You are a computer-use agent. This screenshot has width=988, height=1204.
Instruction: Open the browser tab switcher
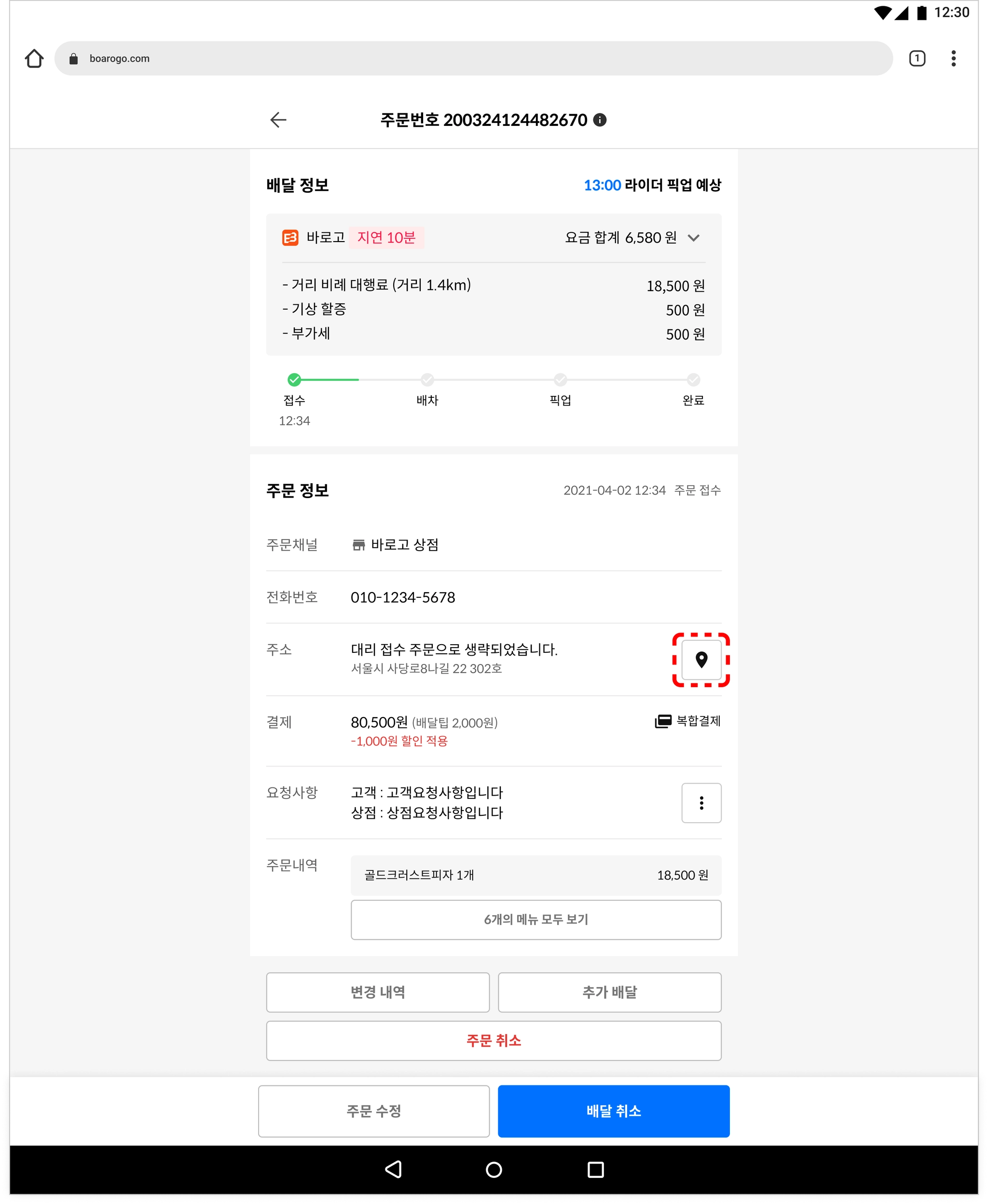click(917, 58)
